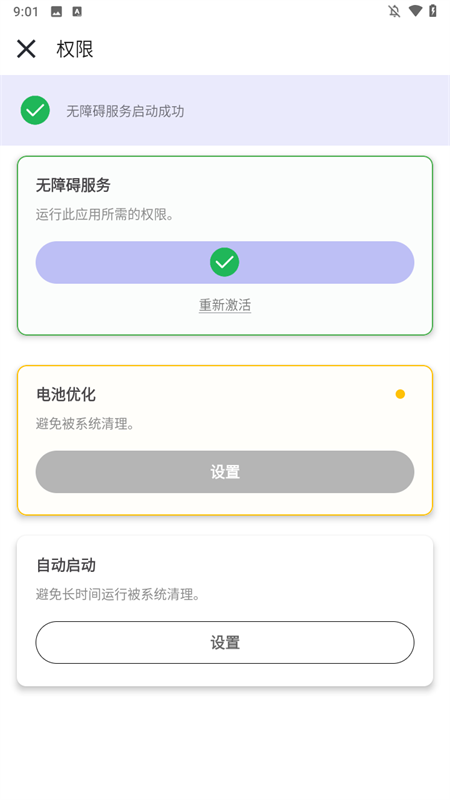This screenshot has height=800, width=450.
Task: Tap the 无障碍服务 green check button
Action: [225, 262]
